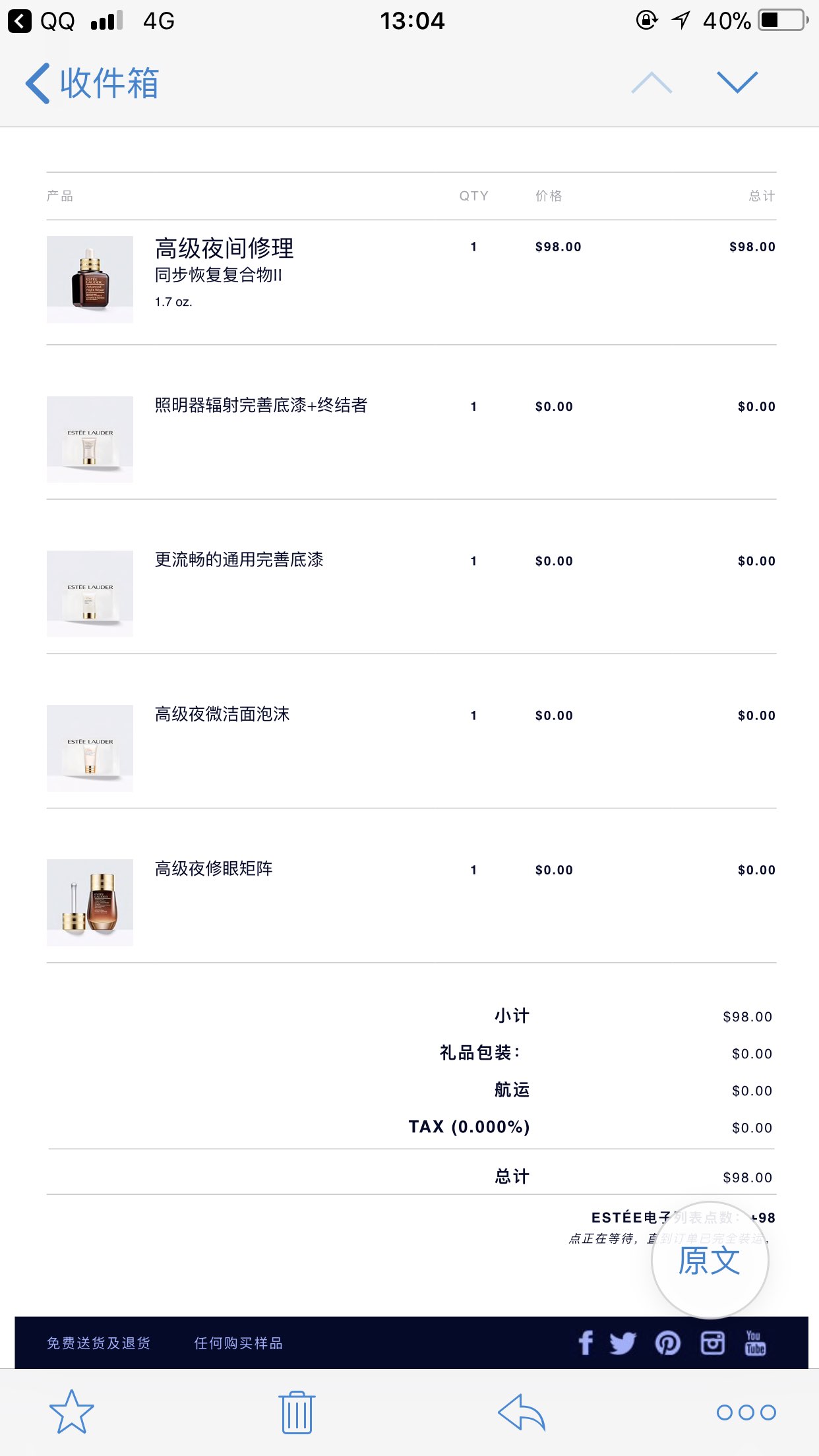Reply to this email

522,1412
